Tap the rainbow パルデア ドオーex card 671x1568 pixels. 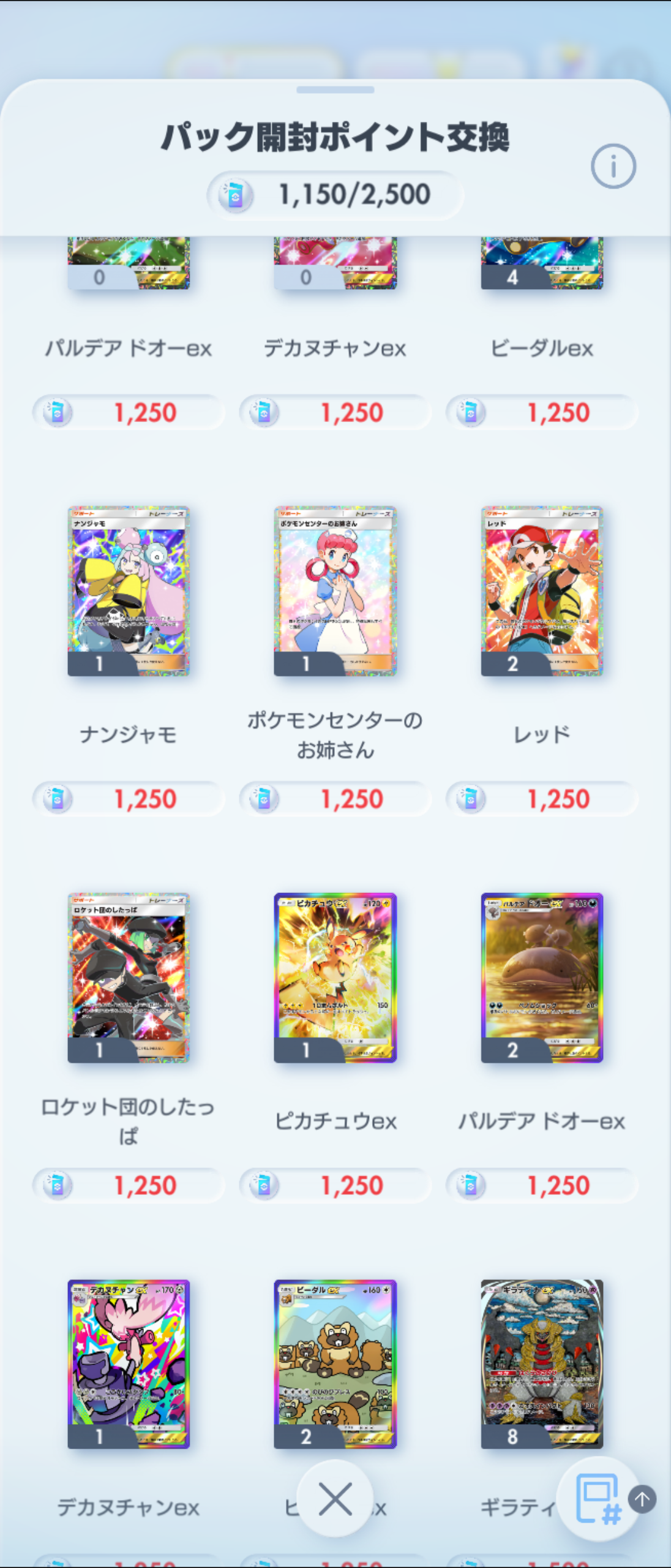(542, 978)
